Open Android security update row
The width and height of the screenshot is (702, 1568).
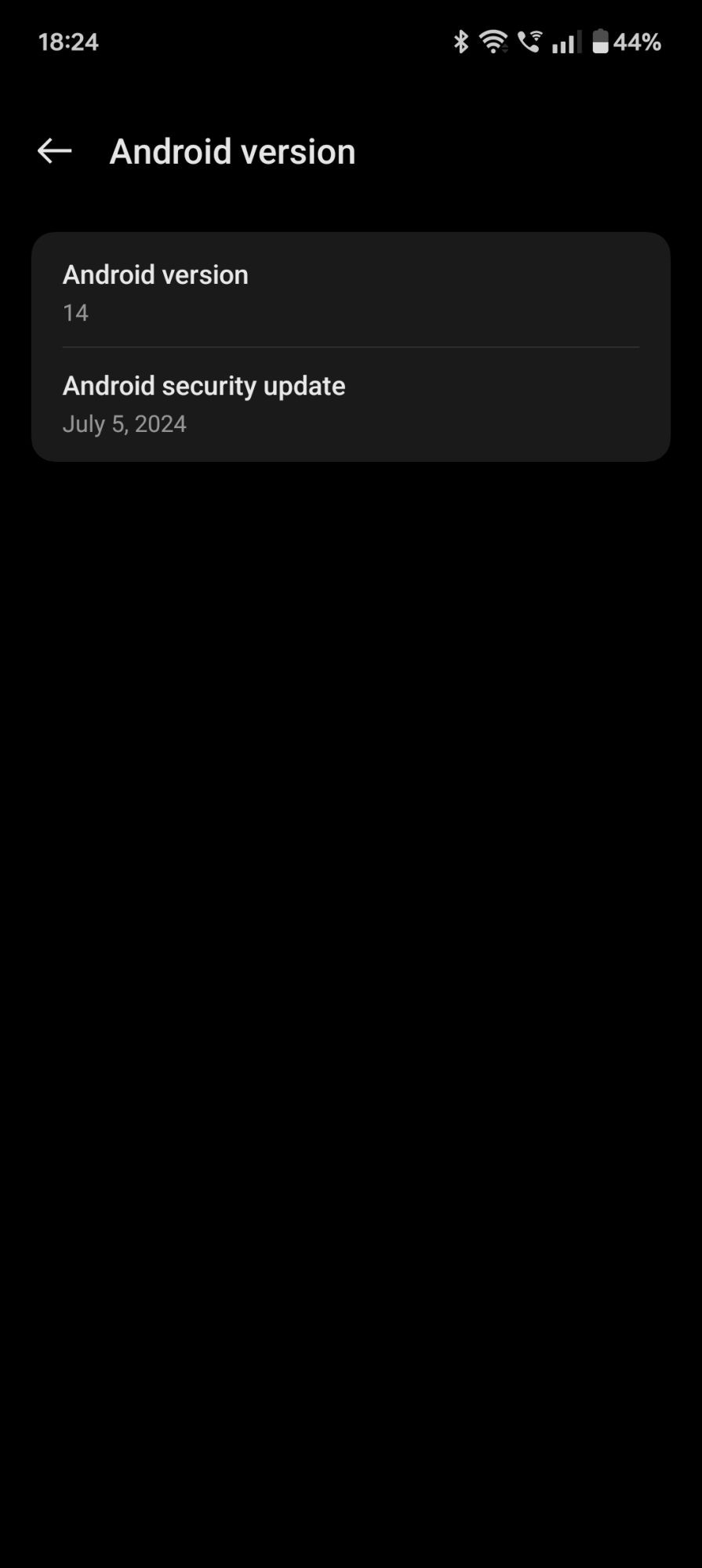pyautogui.click(x=350, y=404)
